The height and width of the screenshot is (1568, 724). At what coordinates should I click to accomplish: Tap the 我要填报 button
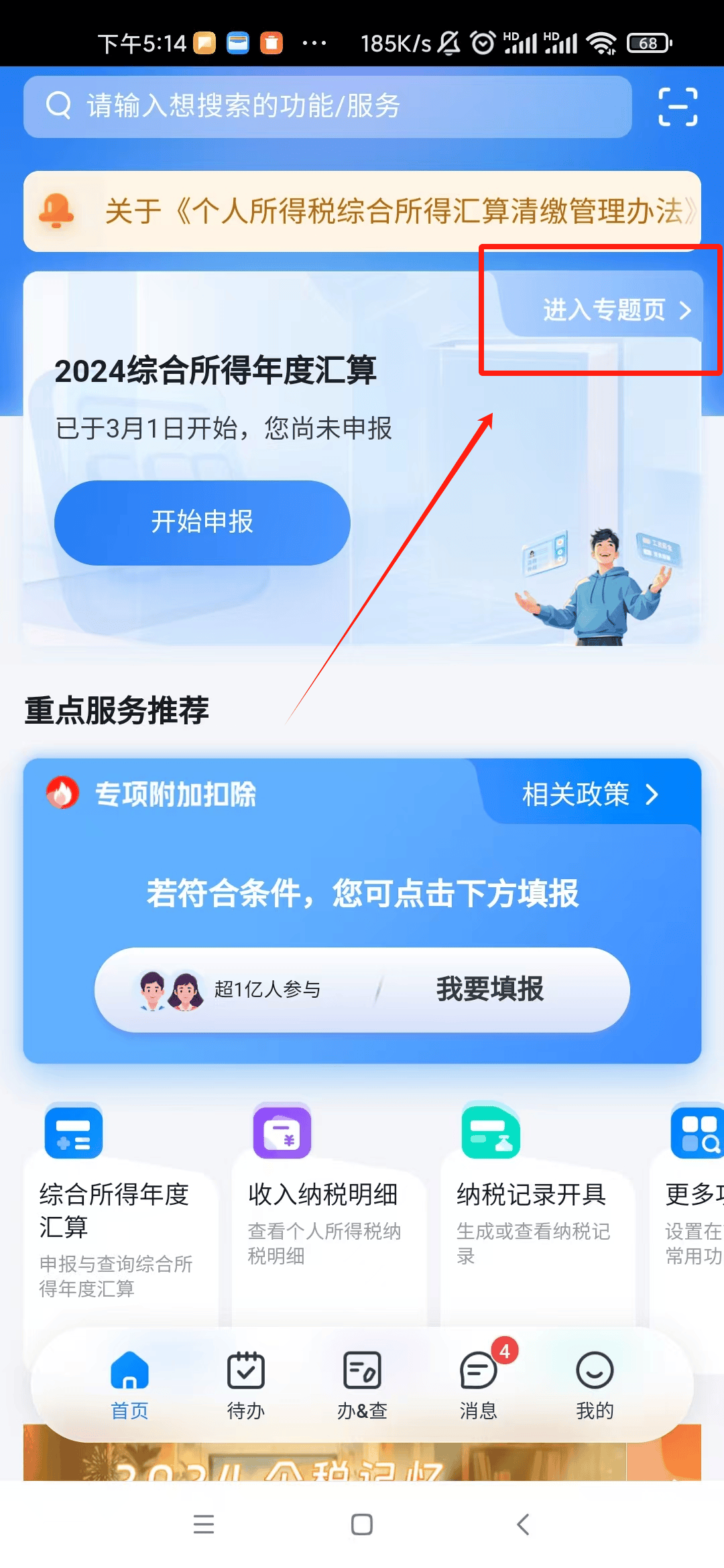489,989
